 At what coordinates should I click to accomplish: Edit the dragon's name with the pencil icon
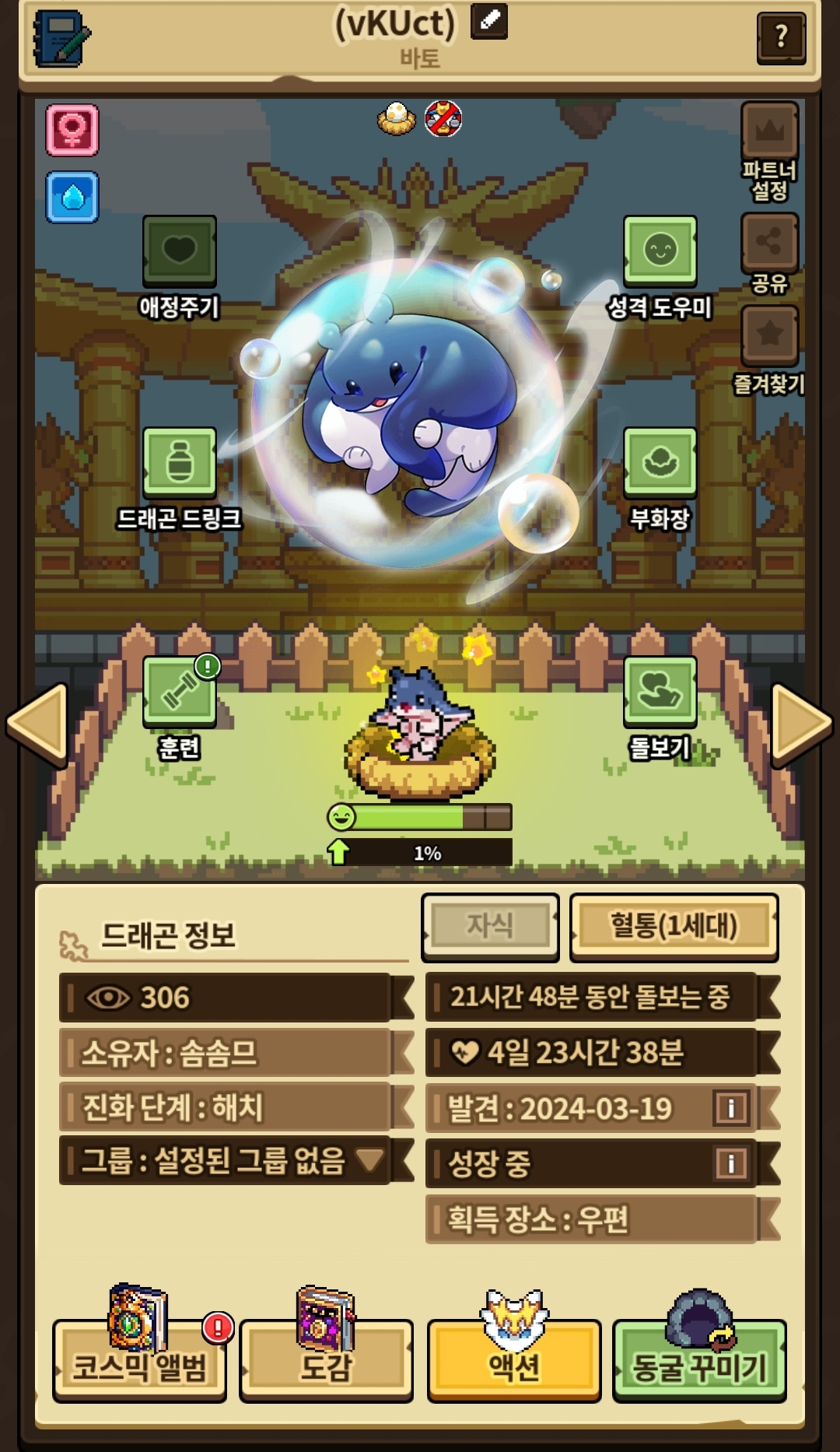[x=489, y=21]
